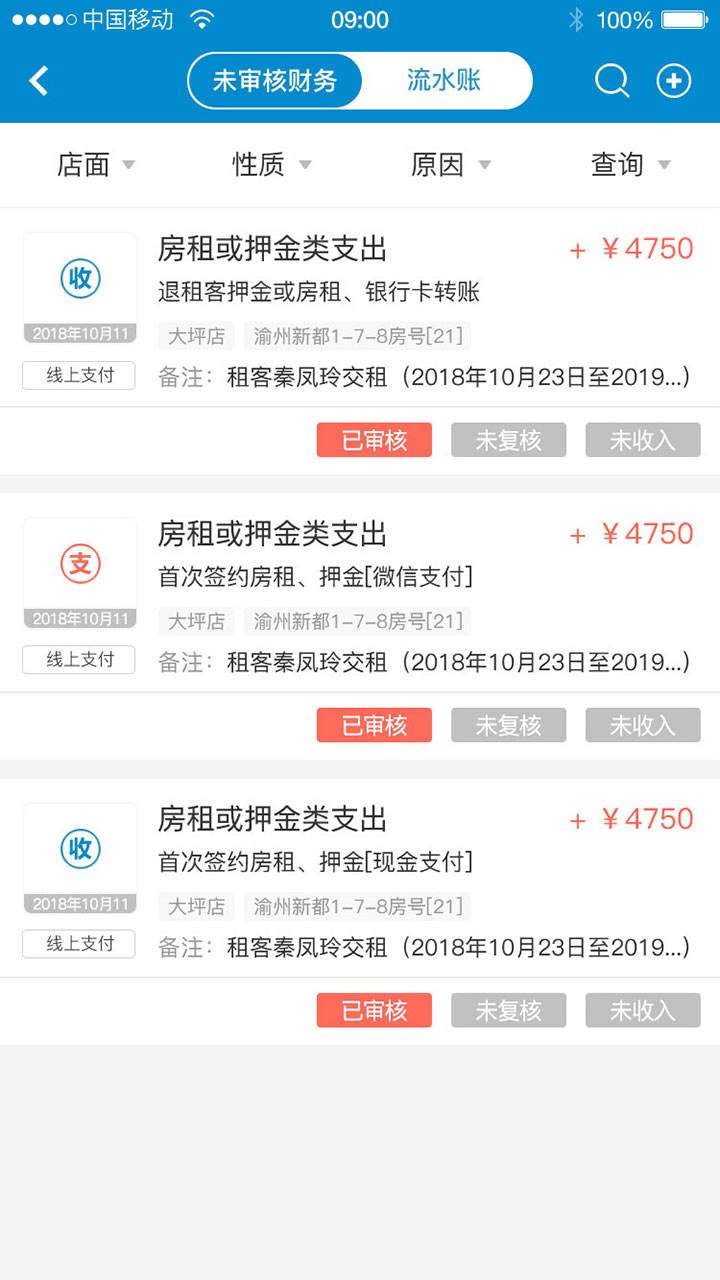Viewport: 720px width, 1280px height.
Task: Tap the plus icon to add a record
Action: 674,80
